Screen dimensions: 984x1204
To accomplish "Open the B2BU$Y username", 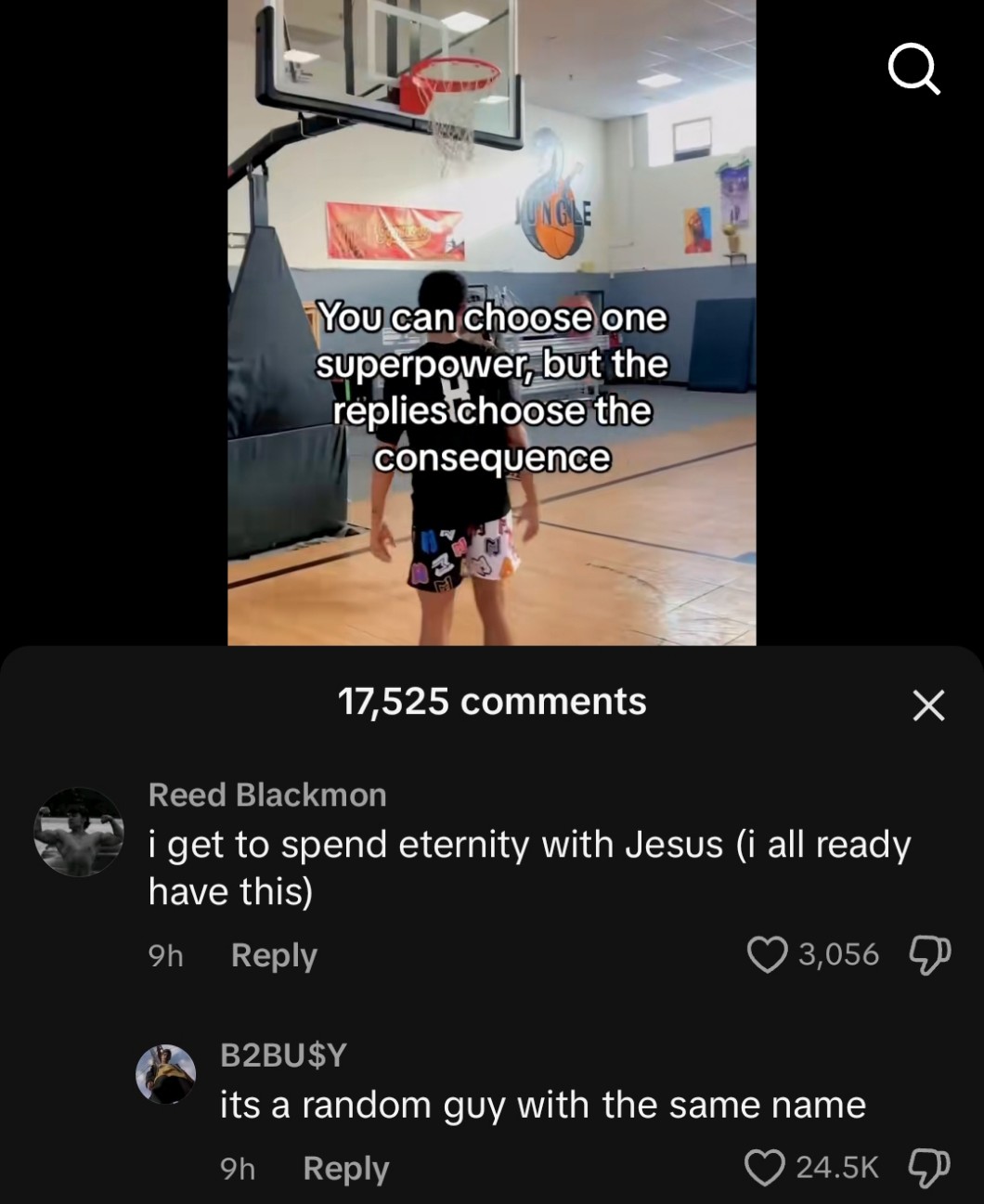I will 283,1055.
